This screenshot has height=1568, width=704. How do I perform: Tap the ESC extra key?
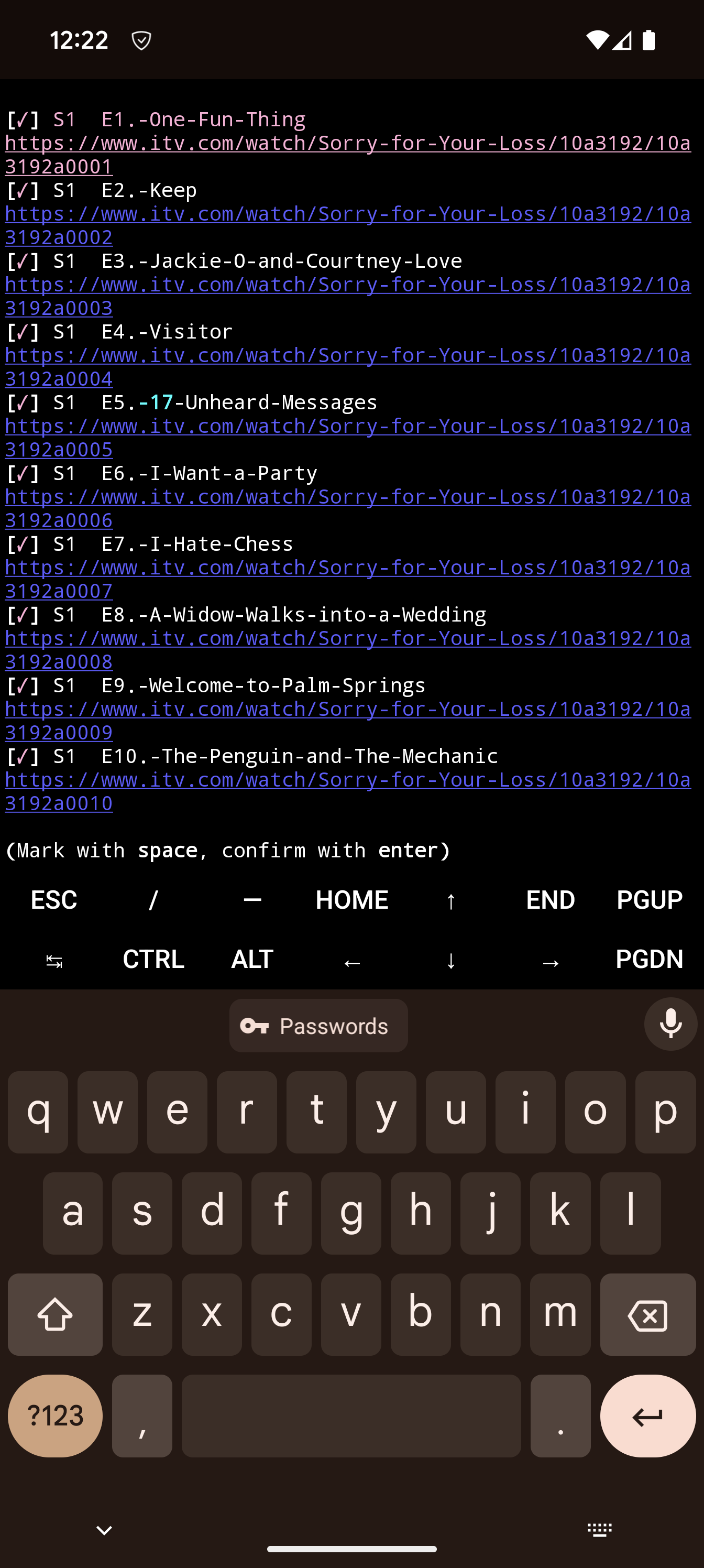(54, 900)
